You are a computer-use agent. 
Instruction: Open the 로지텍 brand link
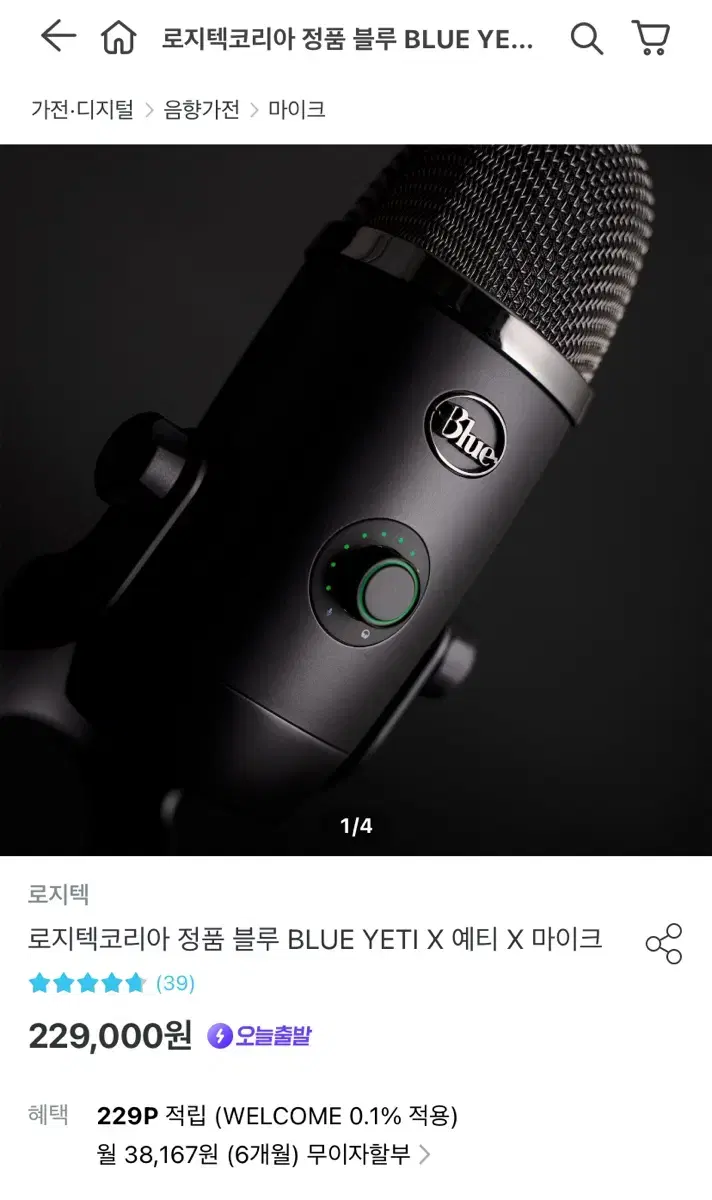click(59, 894)
